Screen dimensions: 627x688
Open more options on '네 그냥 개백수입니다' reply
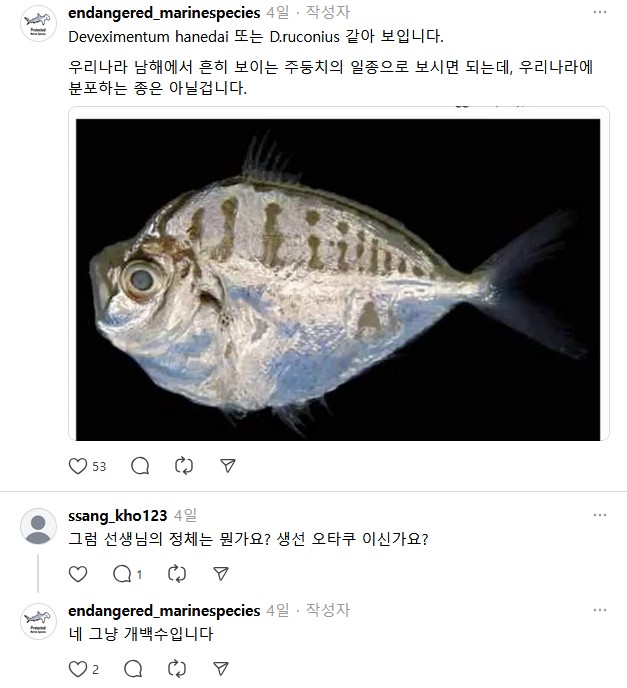point(599,611)
